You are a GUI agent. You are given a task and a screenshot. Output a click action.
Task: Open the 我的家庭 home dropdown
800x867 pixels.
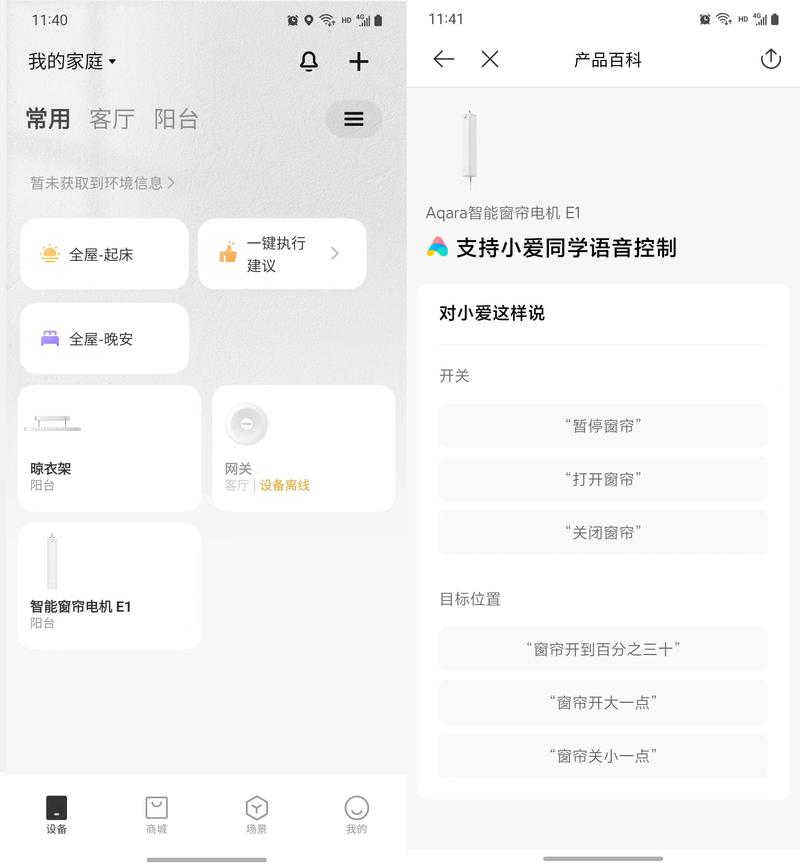click(x=72, y=61)
